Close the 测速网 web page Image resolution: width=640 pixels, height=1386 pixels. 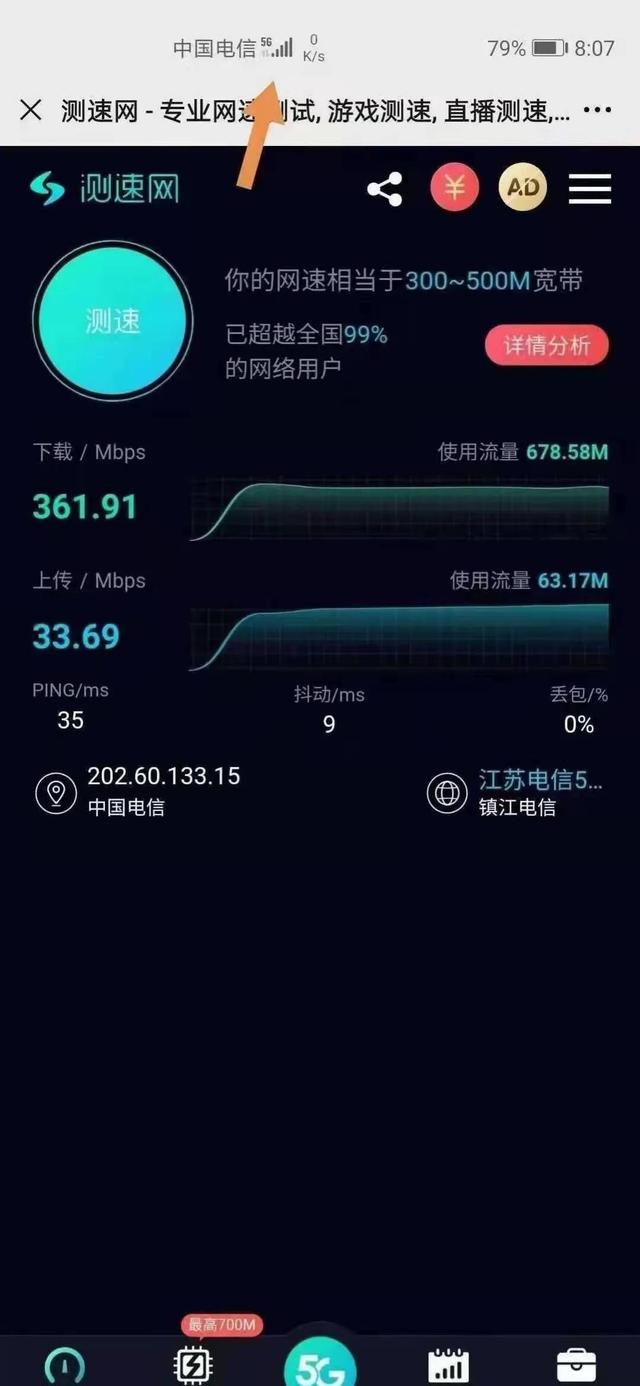click(x=31, y=110)
